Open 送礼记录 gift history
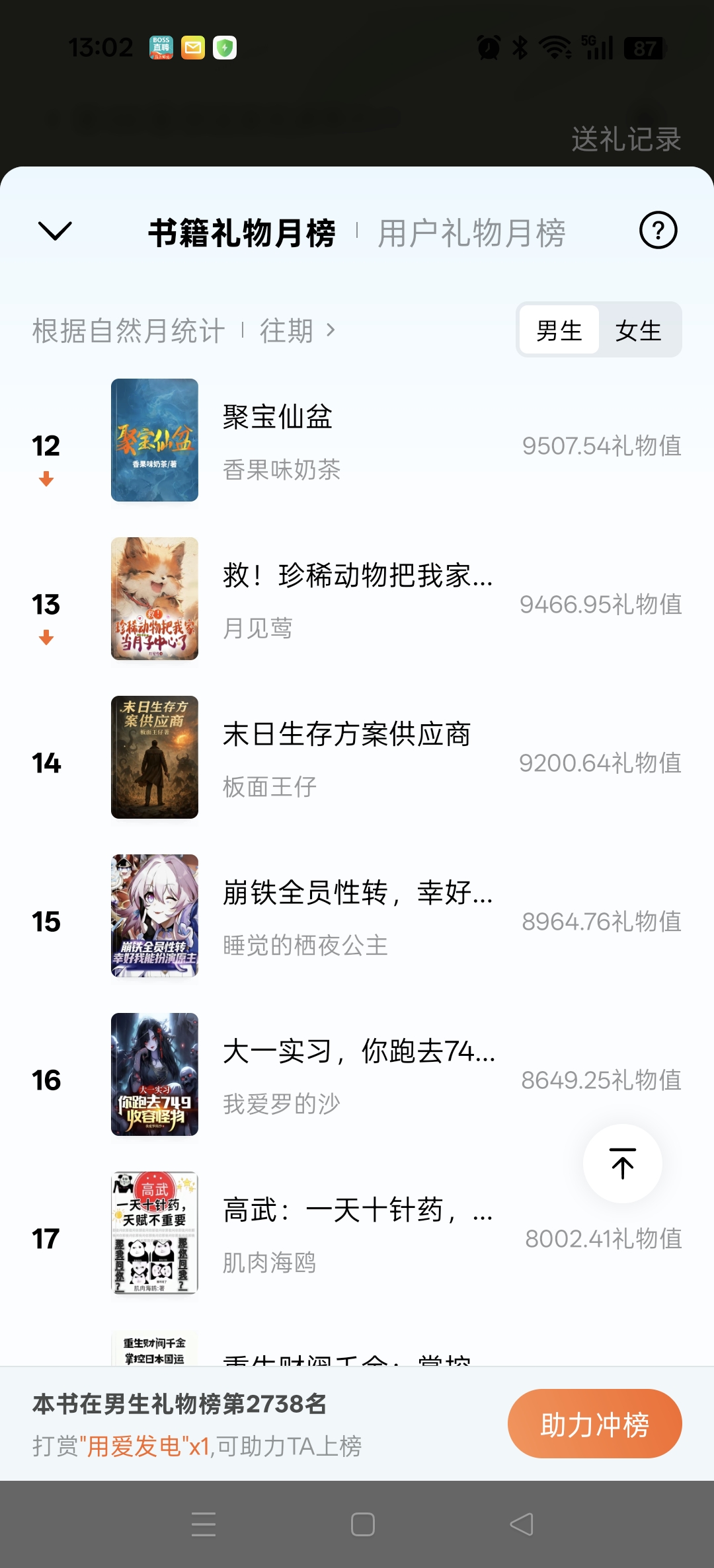This screenshot has height=1568, width=714. click(x=626, y=139)
